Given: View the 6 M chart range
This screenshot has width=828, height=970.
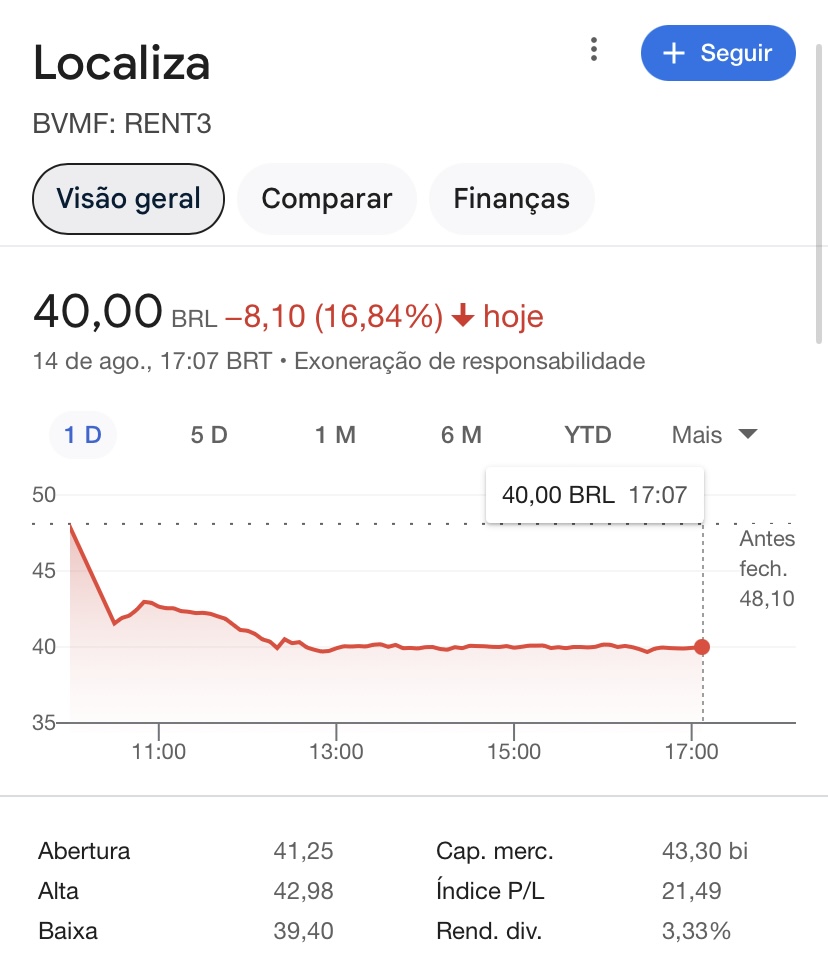Looking at the screenshot, I should point(461,435).
